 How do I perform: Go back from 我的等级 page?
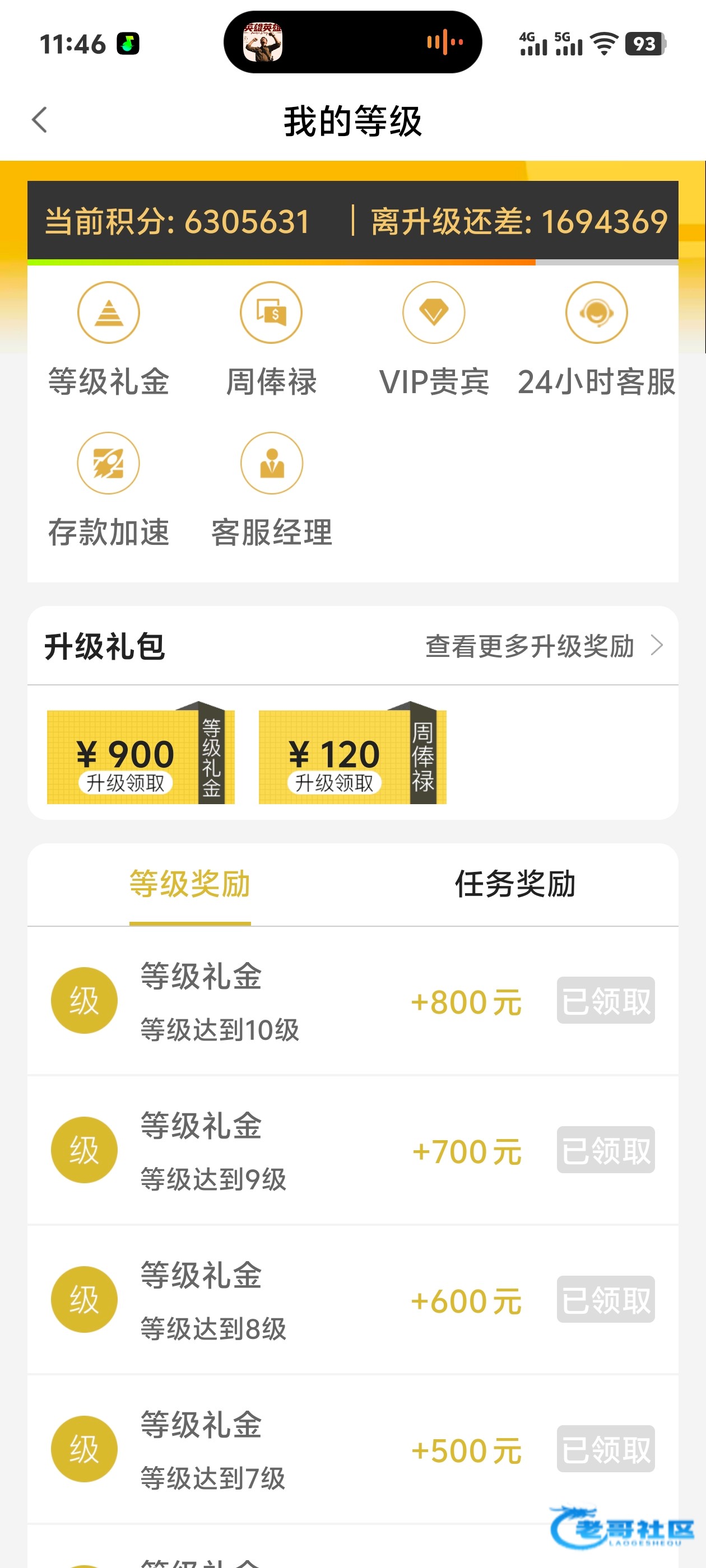click(x=40, y=120)
